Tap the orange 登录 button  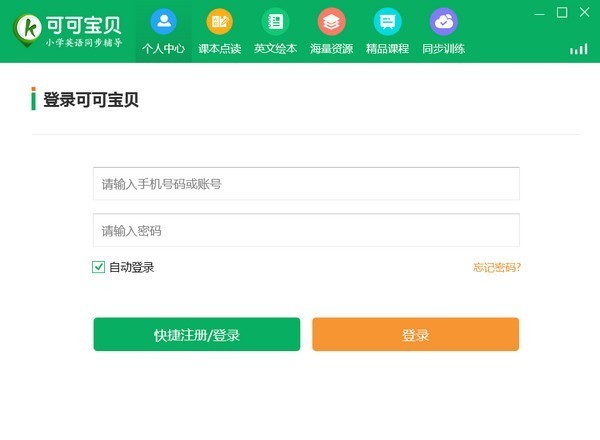(x=415, y=335)
